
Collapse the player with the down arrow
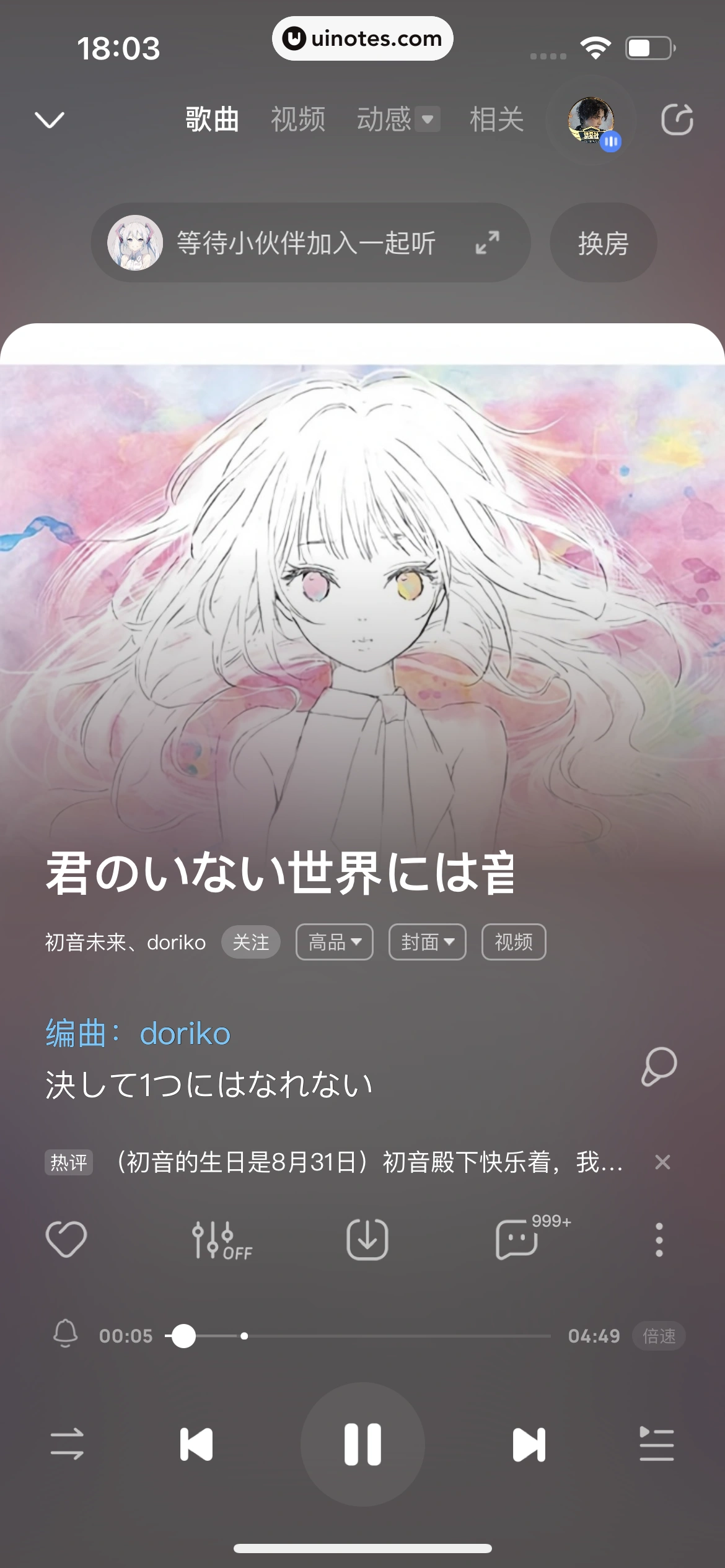pyautogui.click(x=50, y=120)
